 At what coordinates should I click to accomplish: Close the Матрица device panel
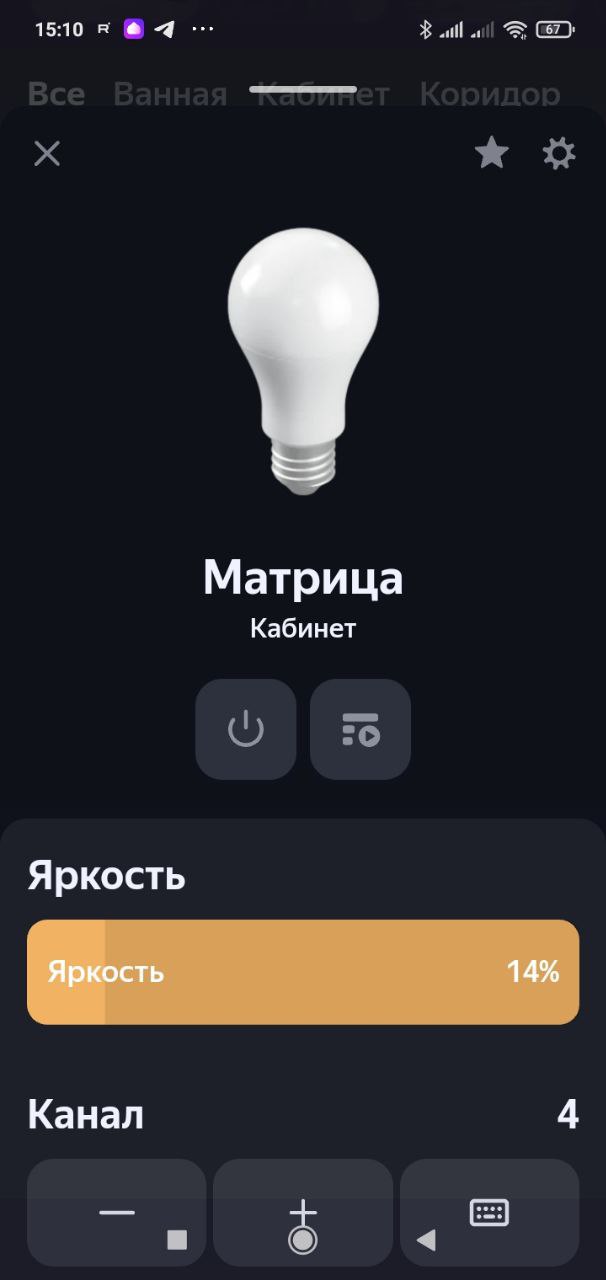click(47, 153)
